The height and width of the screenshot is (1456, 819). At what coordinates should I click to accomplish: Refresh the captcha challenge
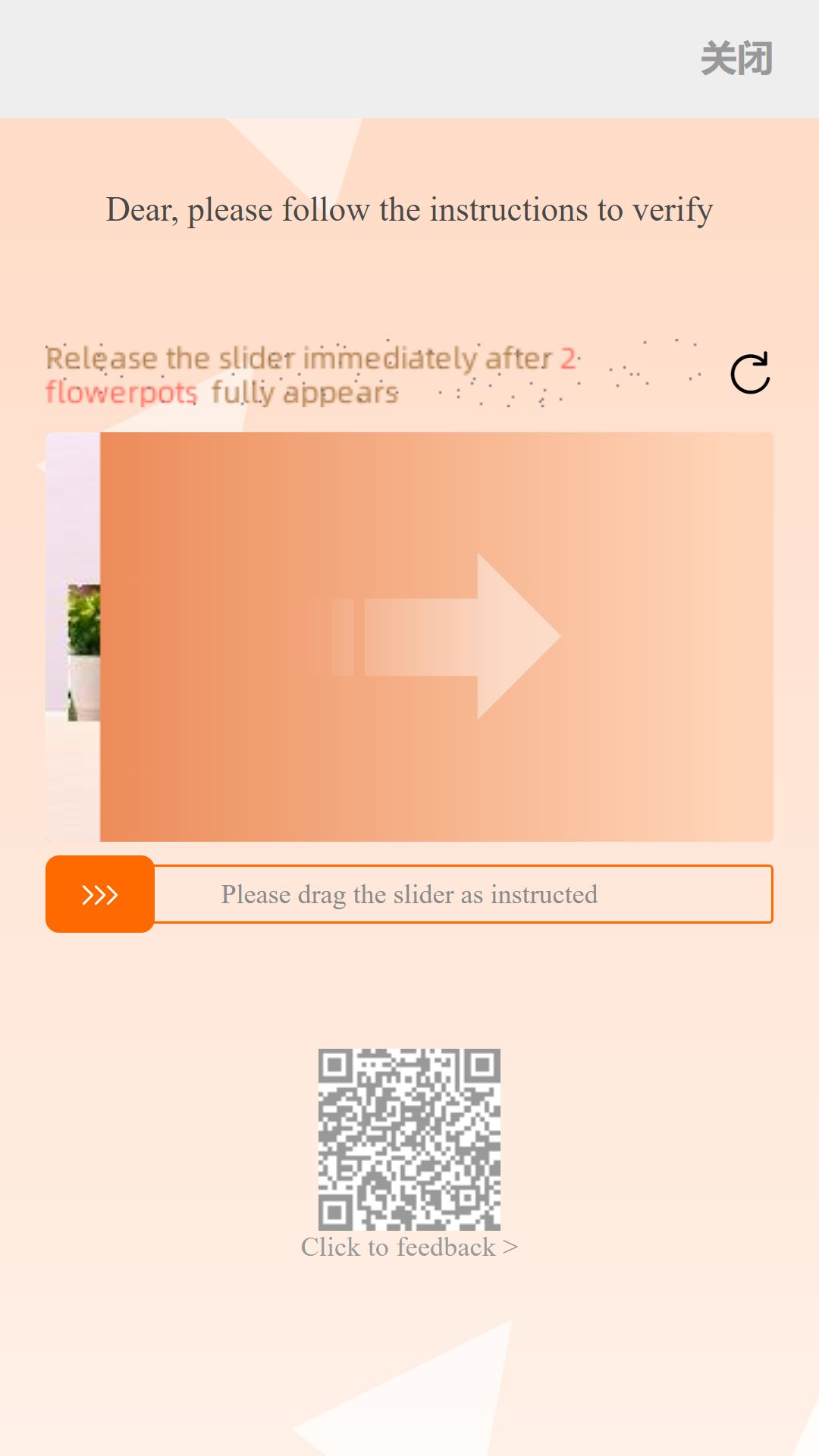(750, 373)
